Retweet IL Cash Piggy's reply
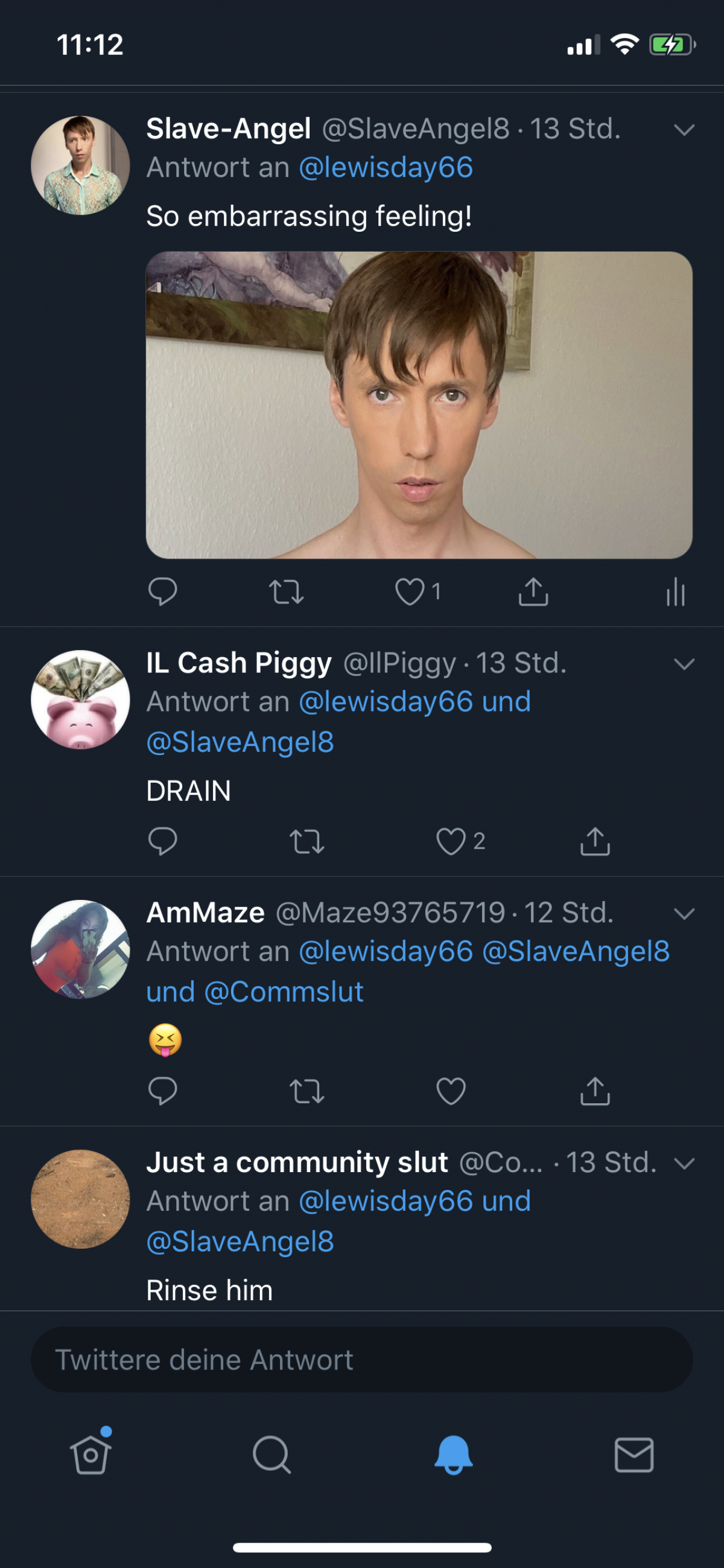Image resolution: width=724 pixels, height=1568 pixels. [x=306, y=841]
